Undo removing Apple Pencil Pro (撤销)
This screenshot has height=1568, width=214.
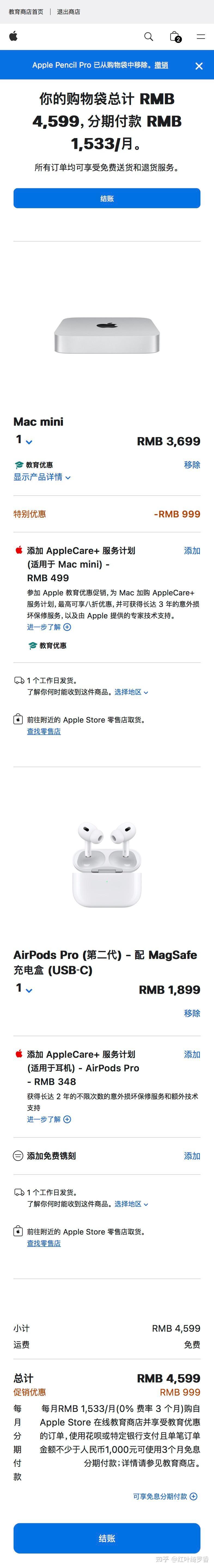(161, 65)
